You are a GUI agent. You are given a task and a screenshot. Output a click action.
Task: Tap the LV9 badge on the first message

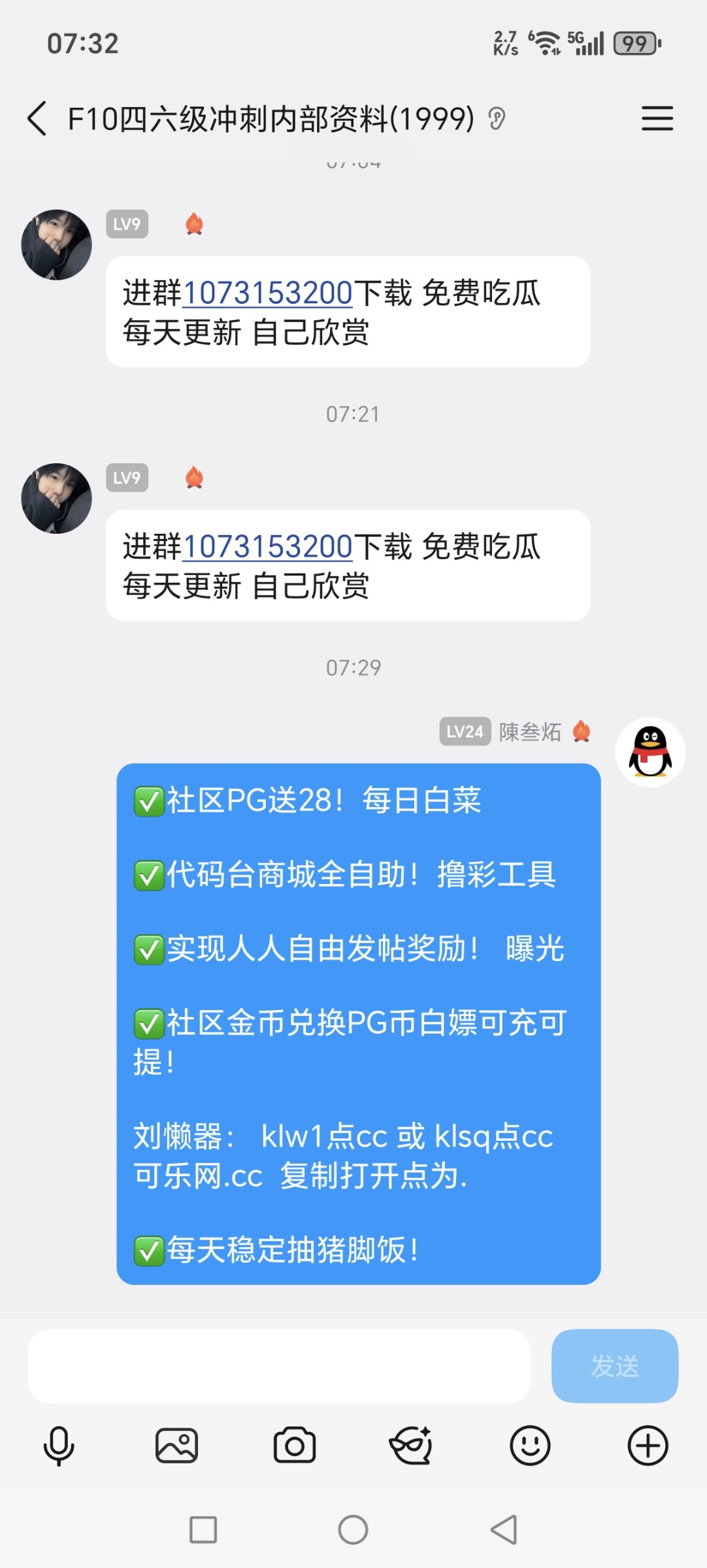[x=127, y=224]
